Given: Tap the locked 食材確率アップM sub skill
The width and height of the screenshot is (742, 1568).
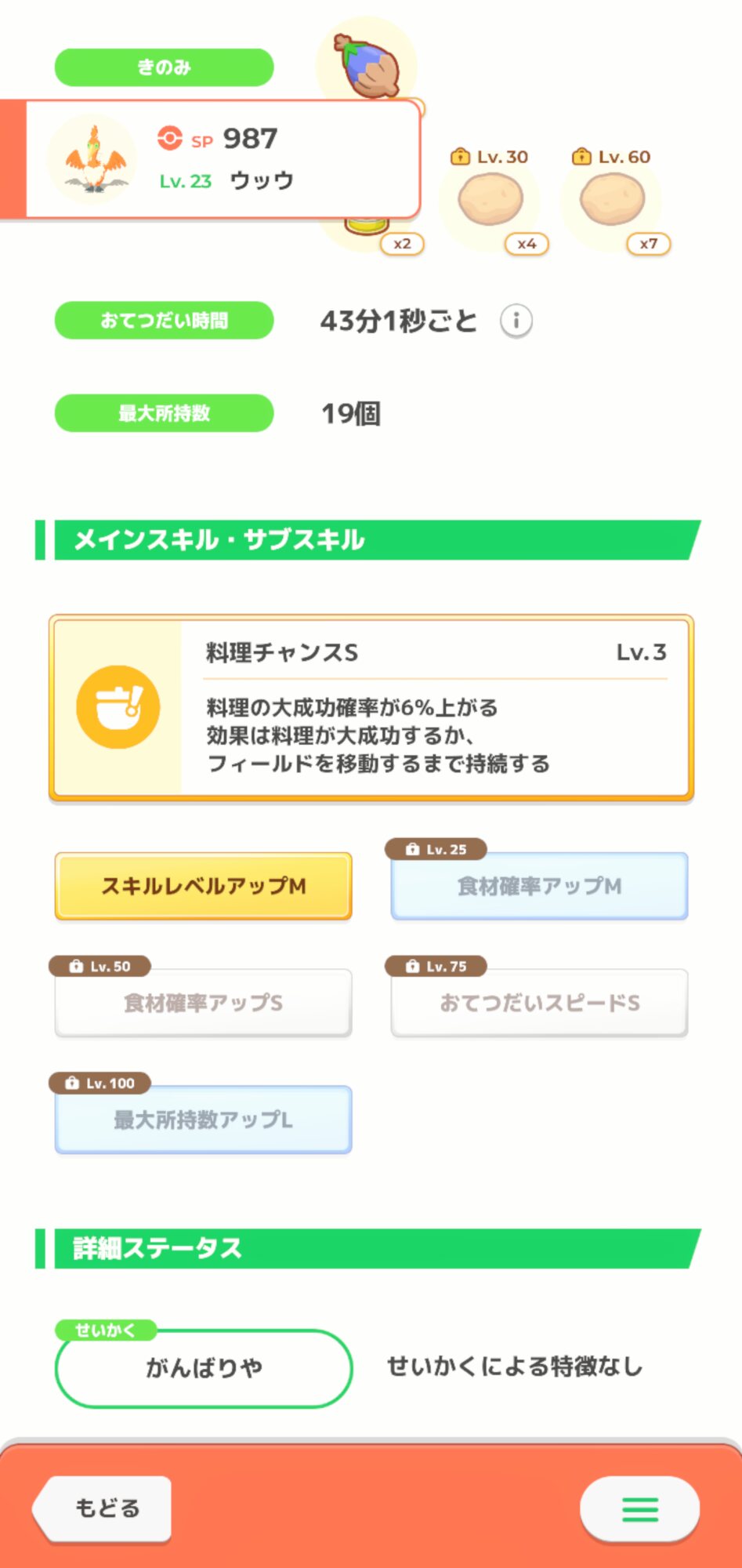Looking at the screenshot, I should tap(539, 886).
